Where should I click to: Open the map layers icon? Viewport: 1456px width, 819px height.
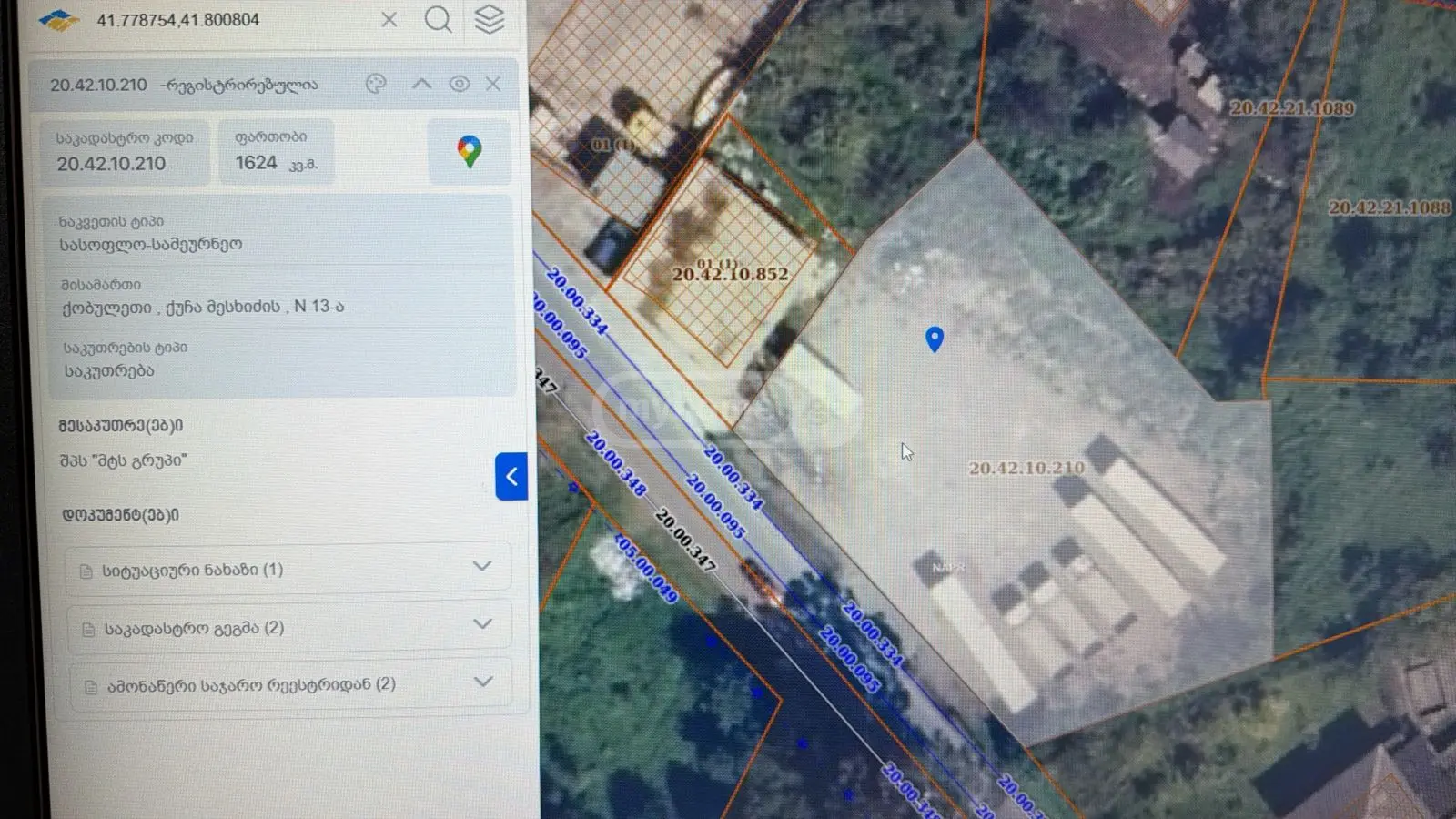[x=490, y=19]
